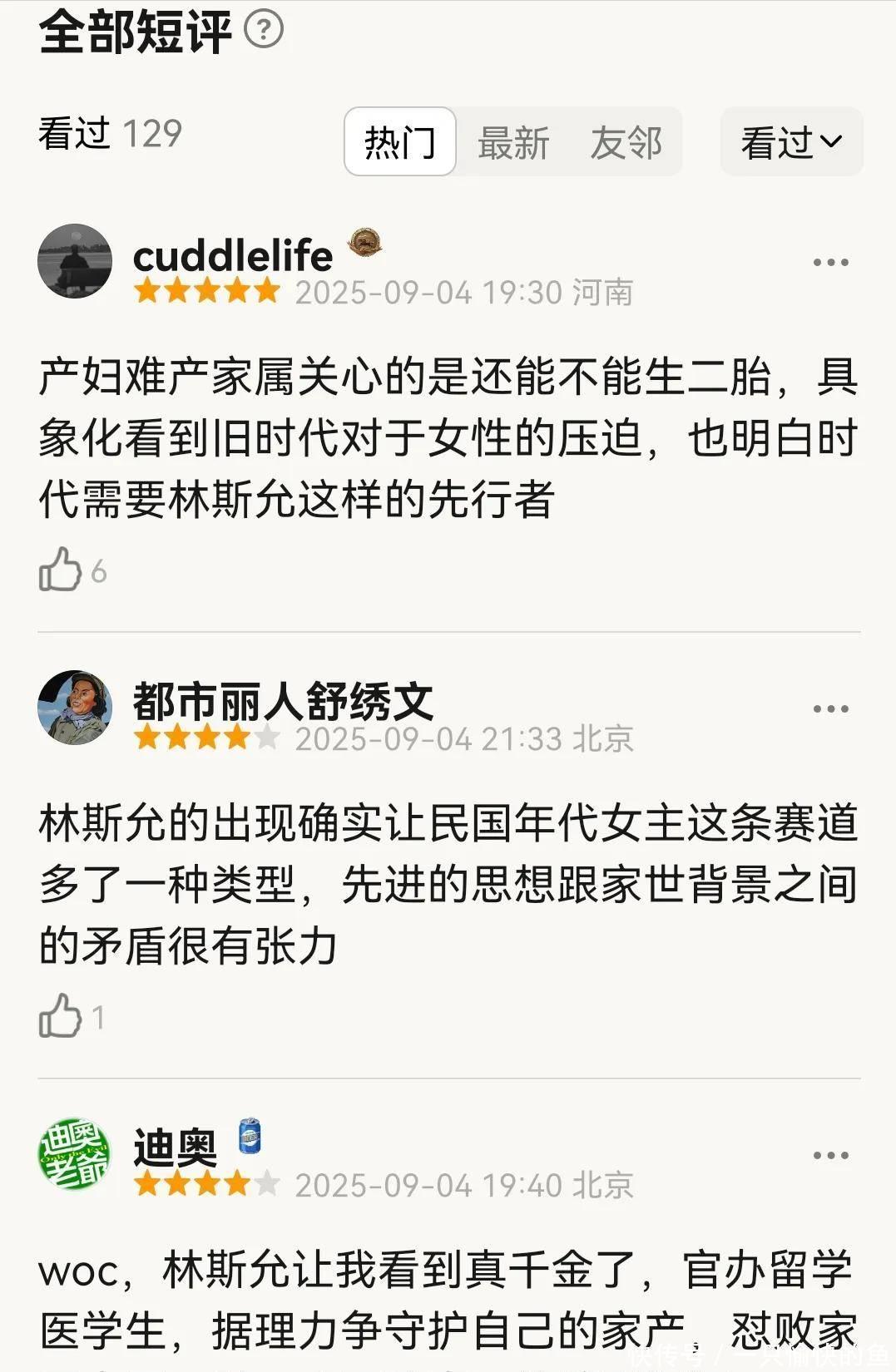The height and width of the screenshot is (1372, 896).
Task: Tap 迪奥's profile avatar
Action: [x=75, y=1154]
